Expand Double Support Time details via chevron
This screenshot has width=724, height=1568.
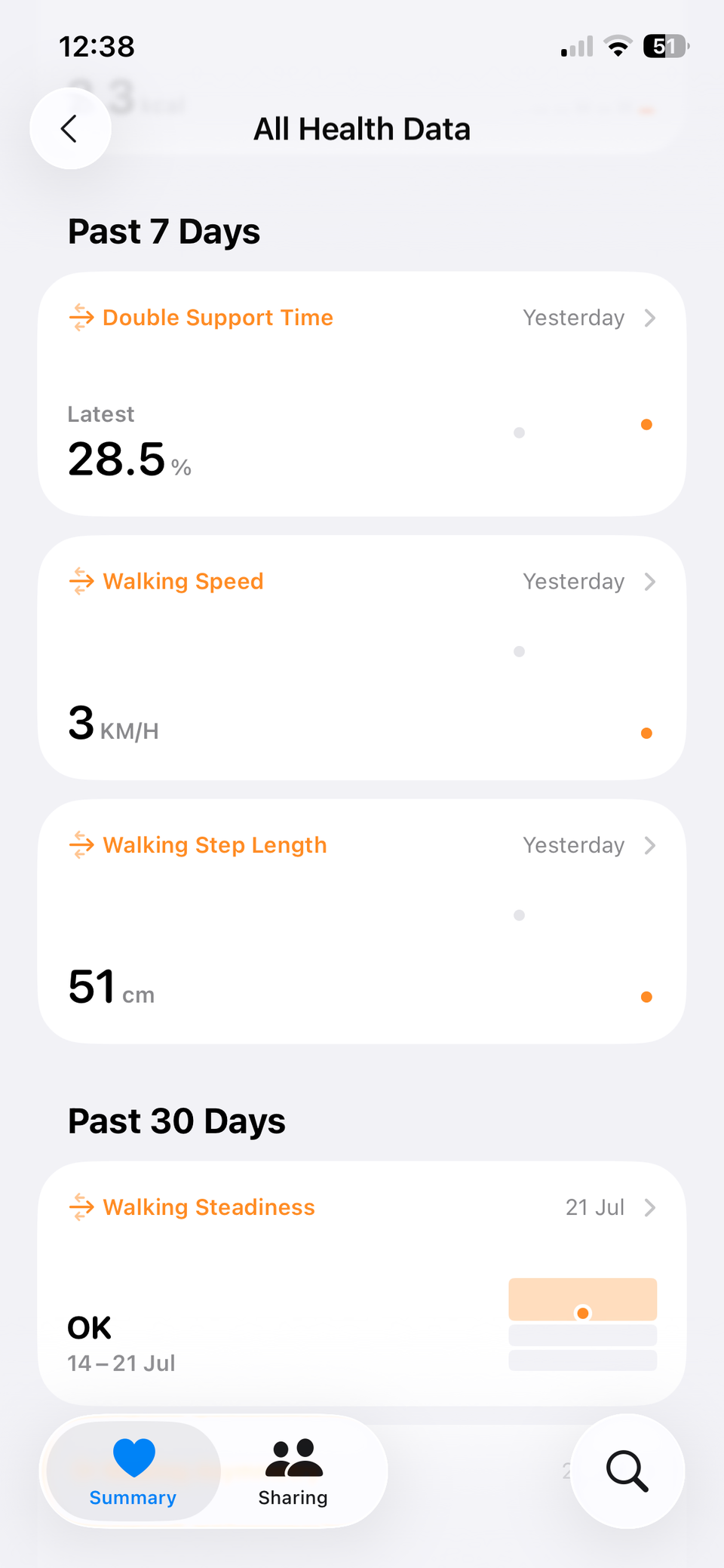[x=650, y=318]
